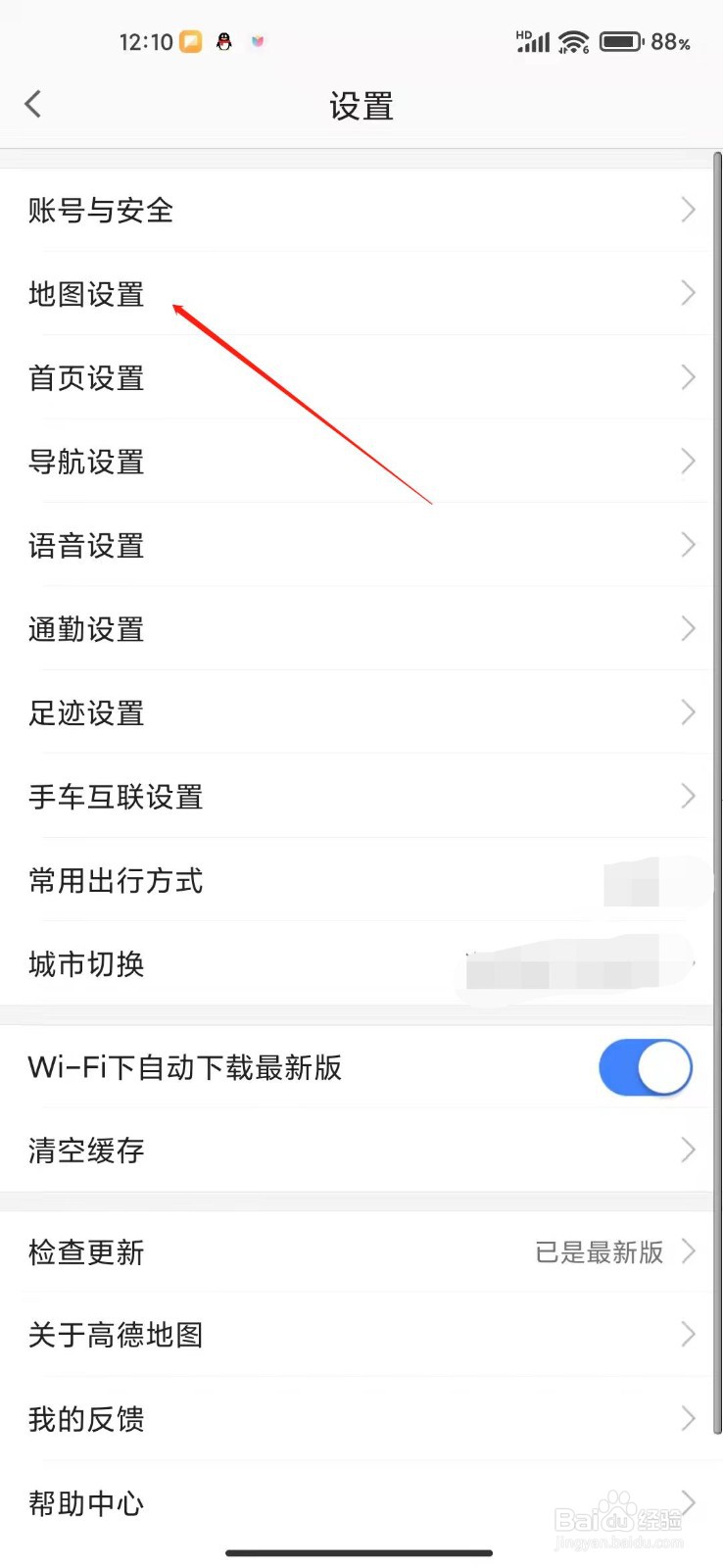
Task: Tap the notification chat icon in status bar
Action: point(192,41)
